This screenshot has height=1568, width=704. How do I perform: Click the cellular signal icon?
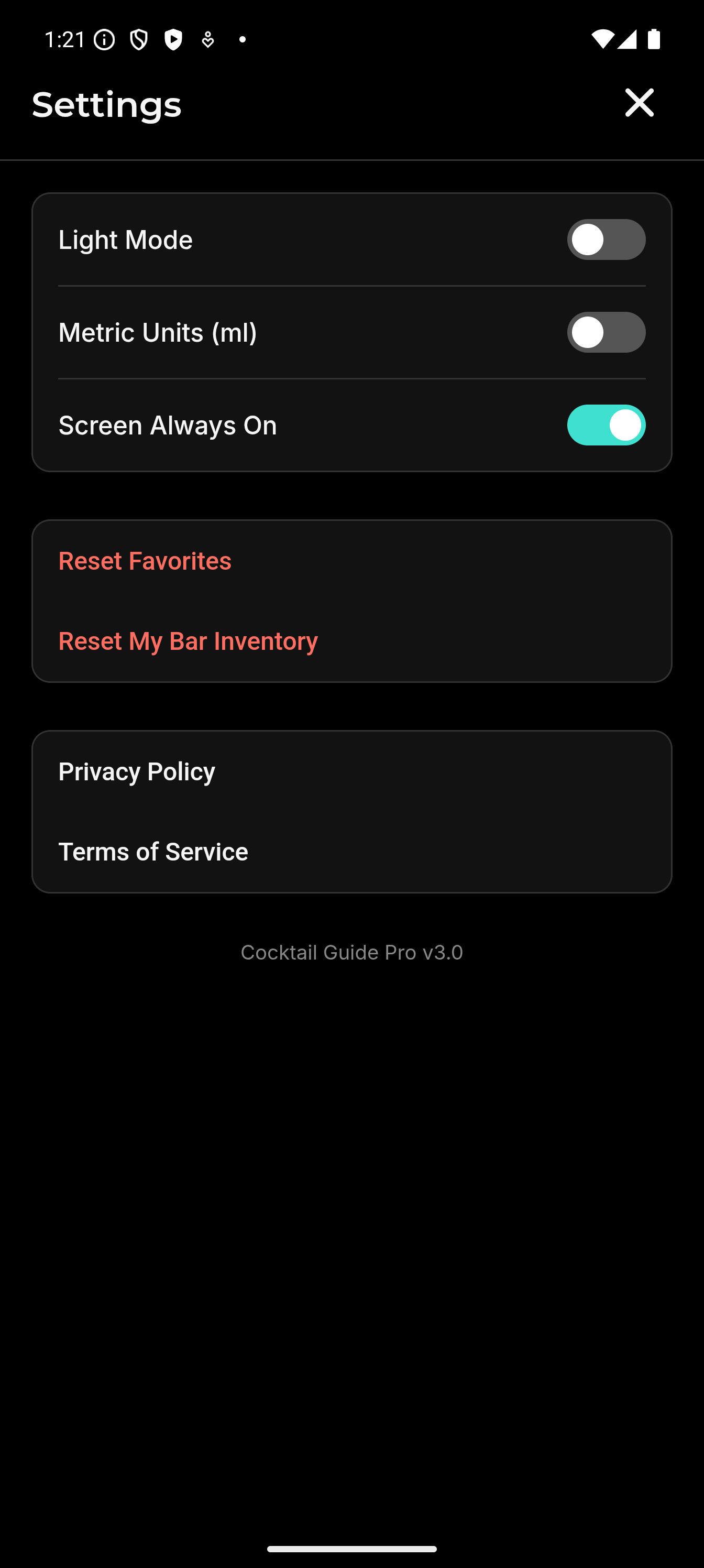(628, 39)
